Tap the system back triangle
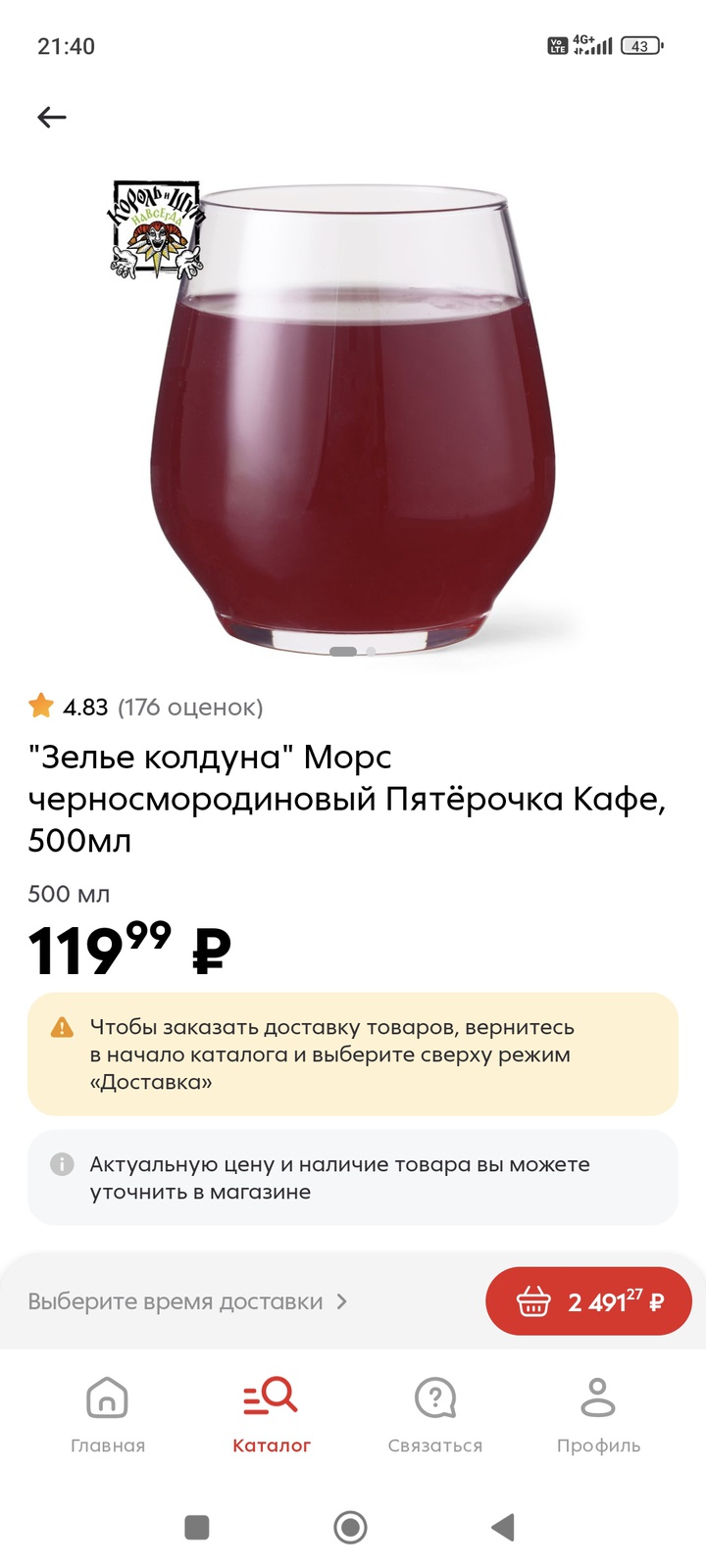The image size is (706, 1568). point(503,1527)
